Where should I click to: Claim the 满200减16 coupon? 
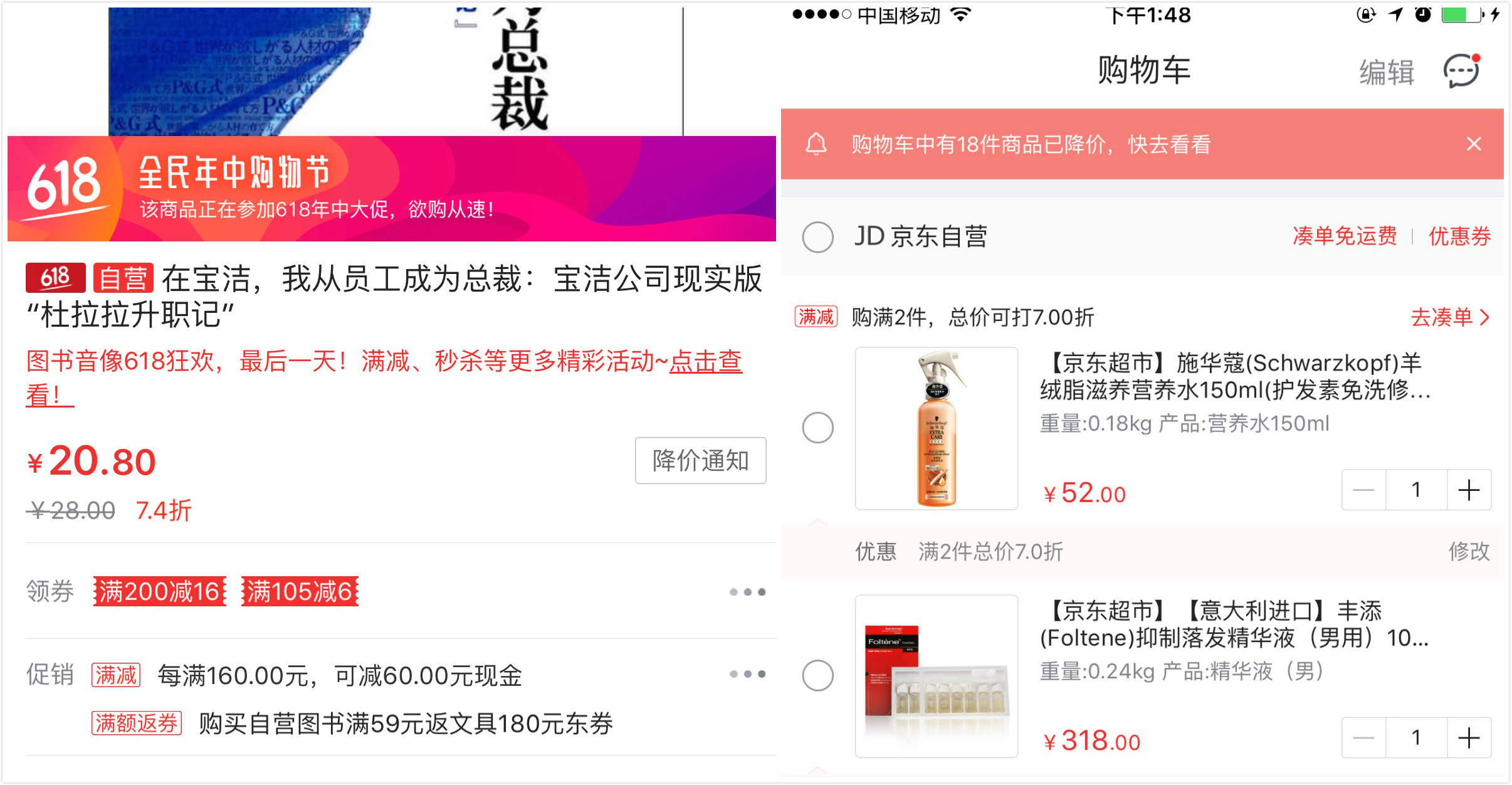pyautogui.click(x=159, y=591)
